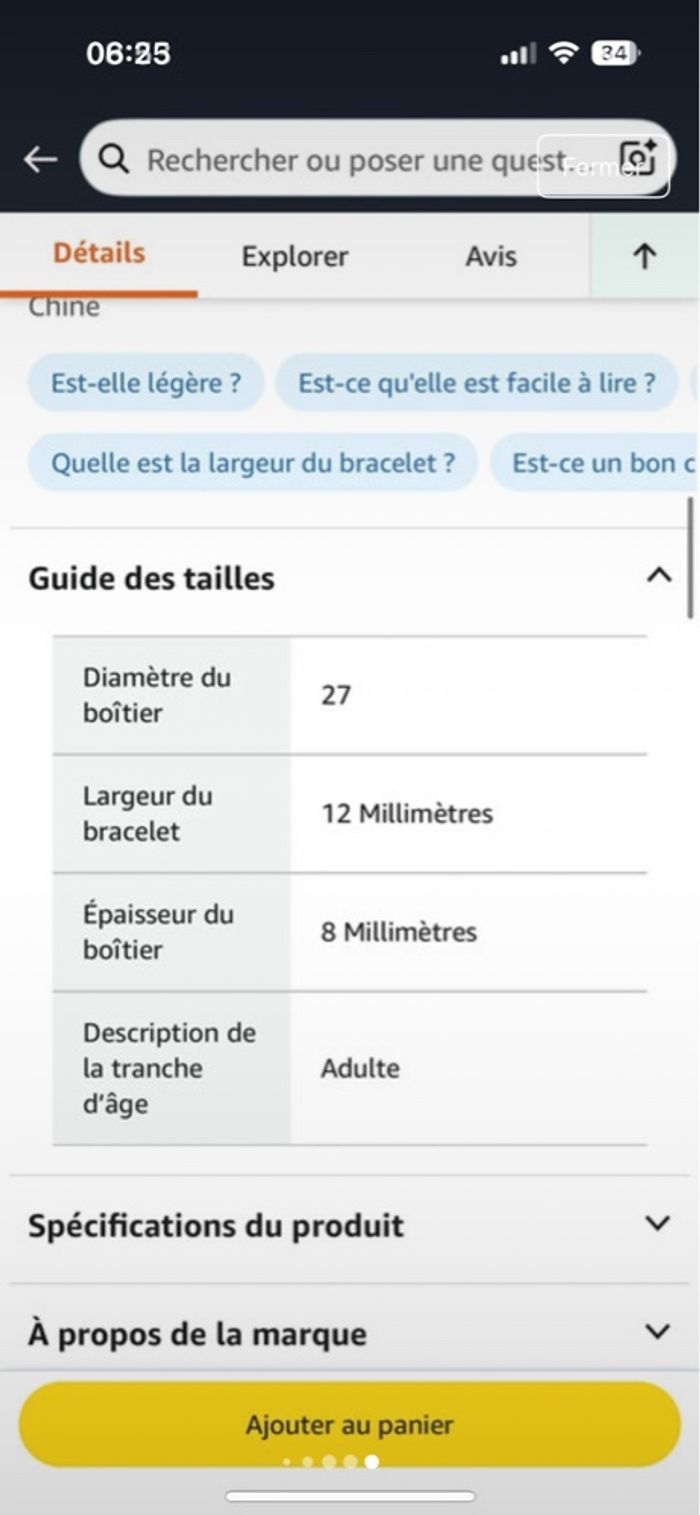Ask "Est-elle légère ?"
The height and width of the screenshot is (1515, 700).
click(x=146, y=383)
